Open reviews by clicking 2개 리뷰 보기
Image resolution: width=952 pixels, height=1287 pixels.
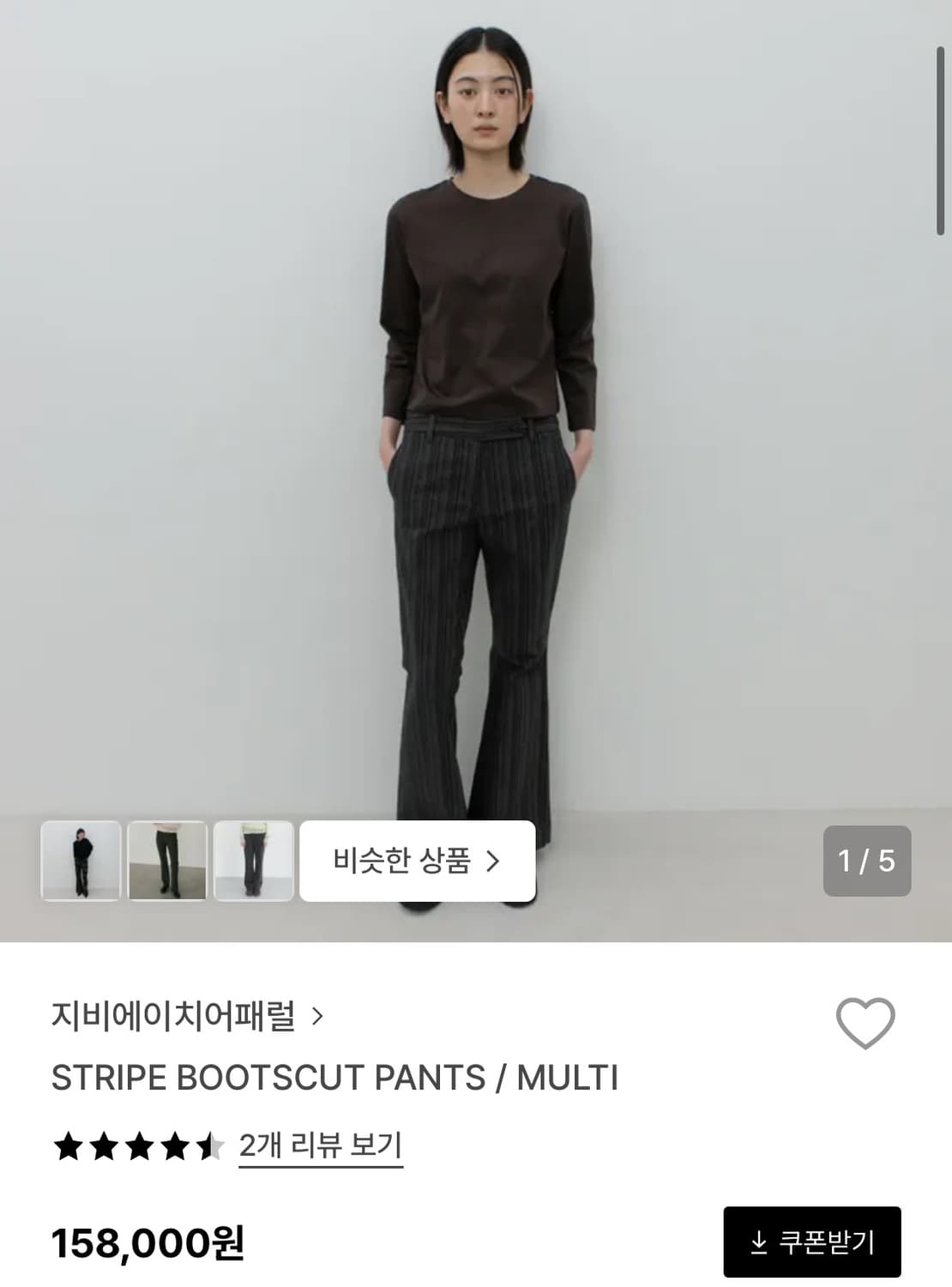321,1144
